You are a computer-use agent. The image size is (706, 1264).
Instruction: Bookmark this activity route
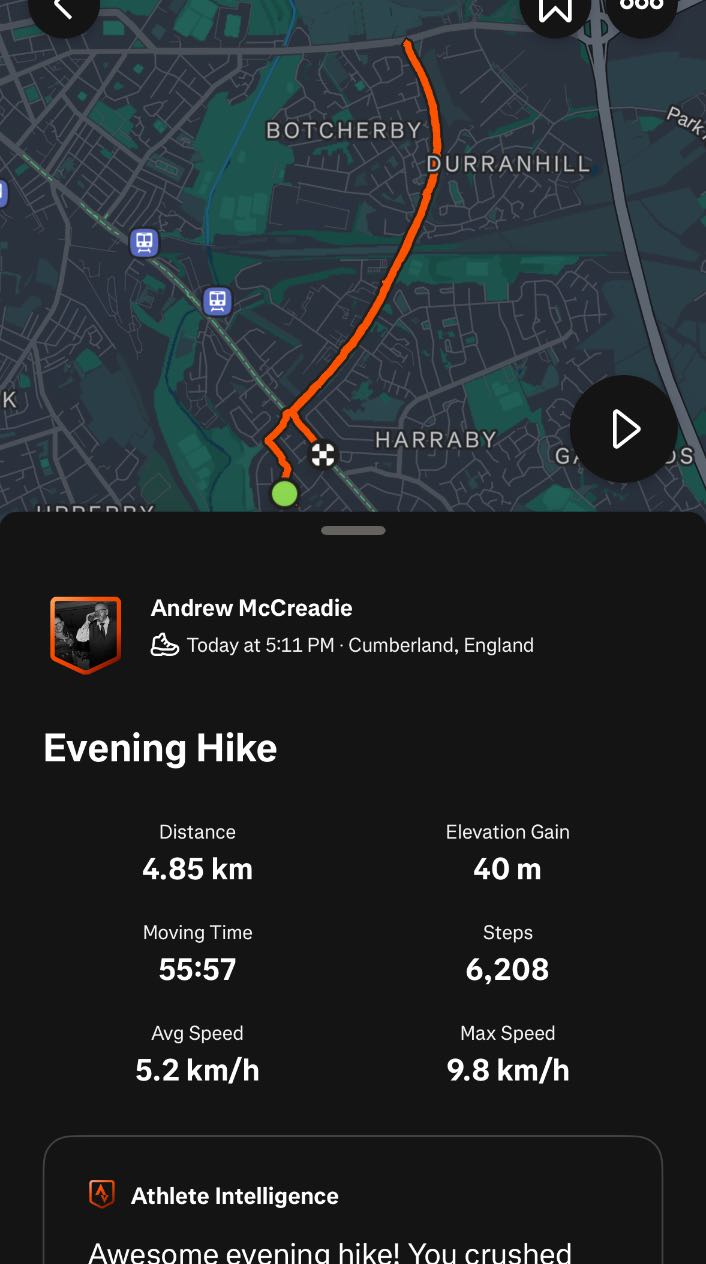[555, 8]
